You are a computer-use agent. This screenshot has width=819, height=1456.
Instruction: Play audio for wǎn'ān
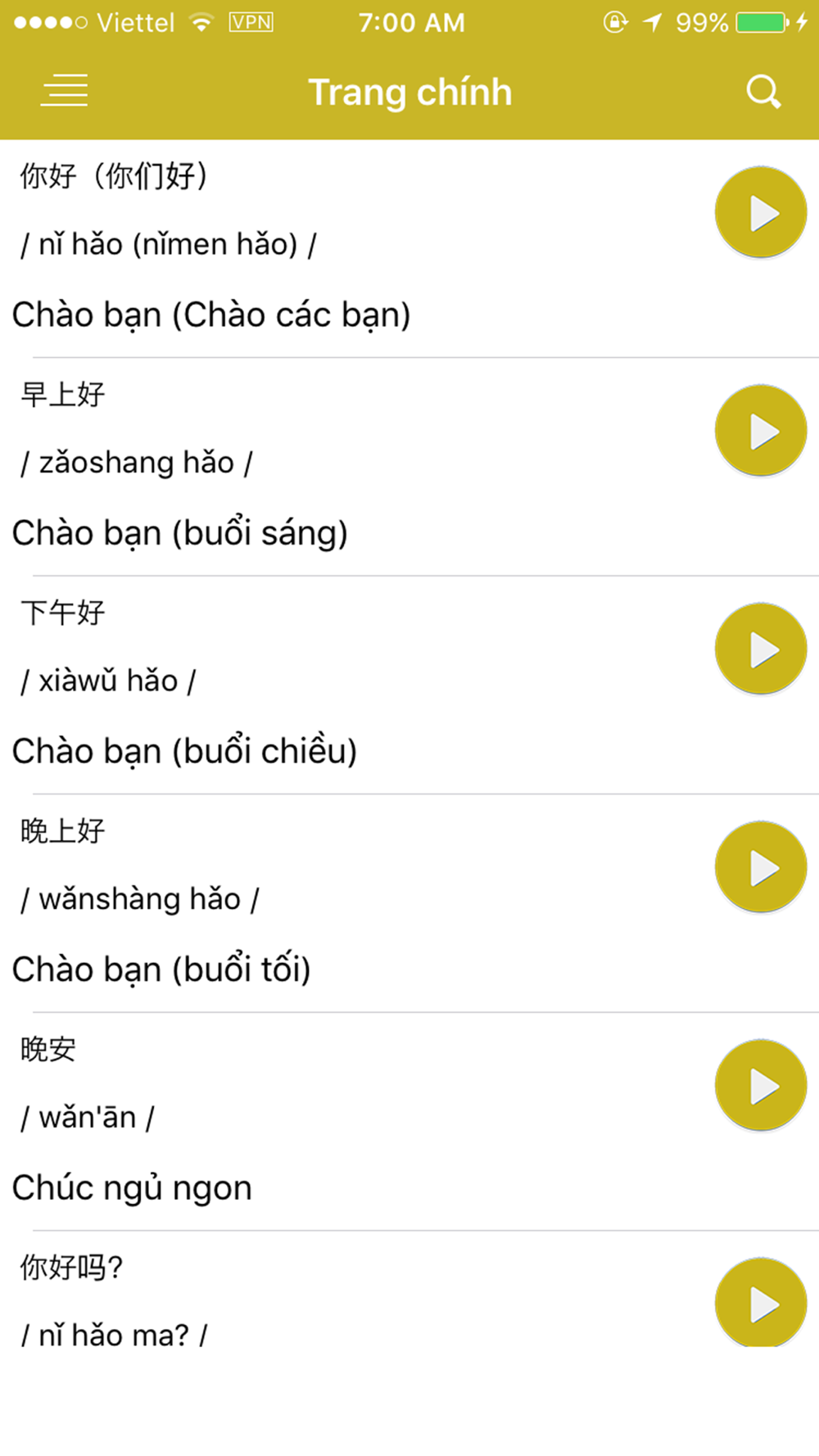[x=761, y=1086]
